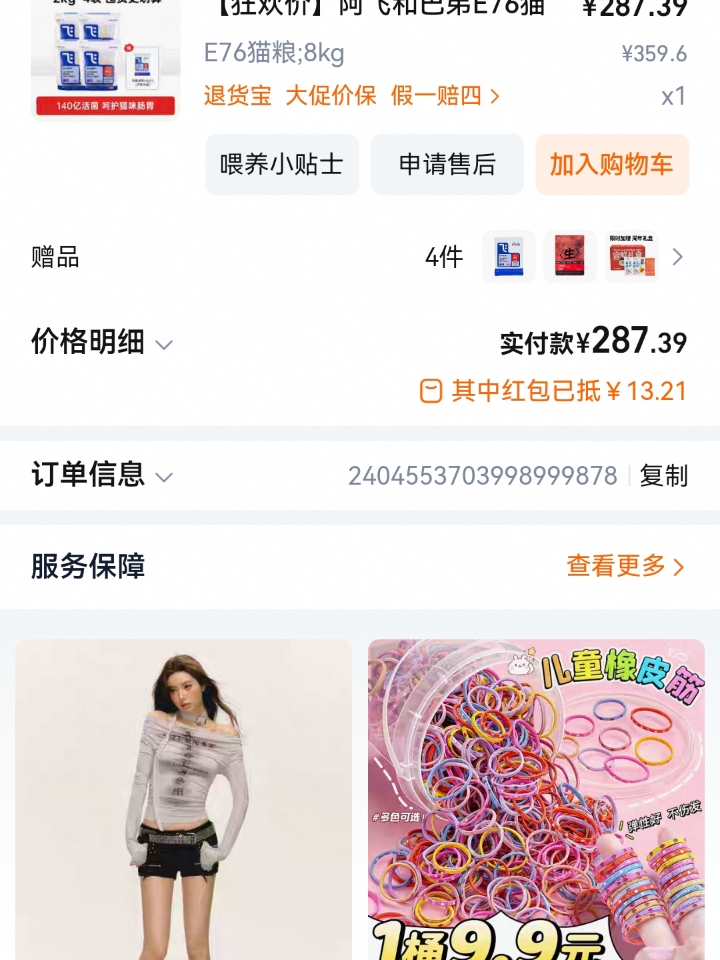
Task: Click the 大促价保 price protection tag
Action: [x=331, y=97]
